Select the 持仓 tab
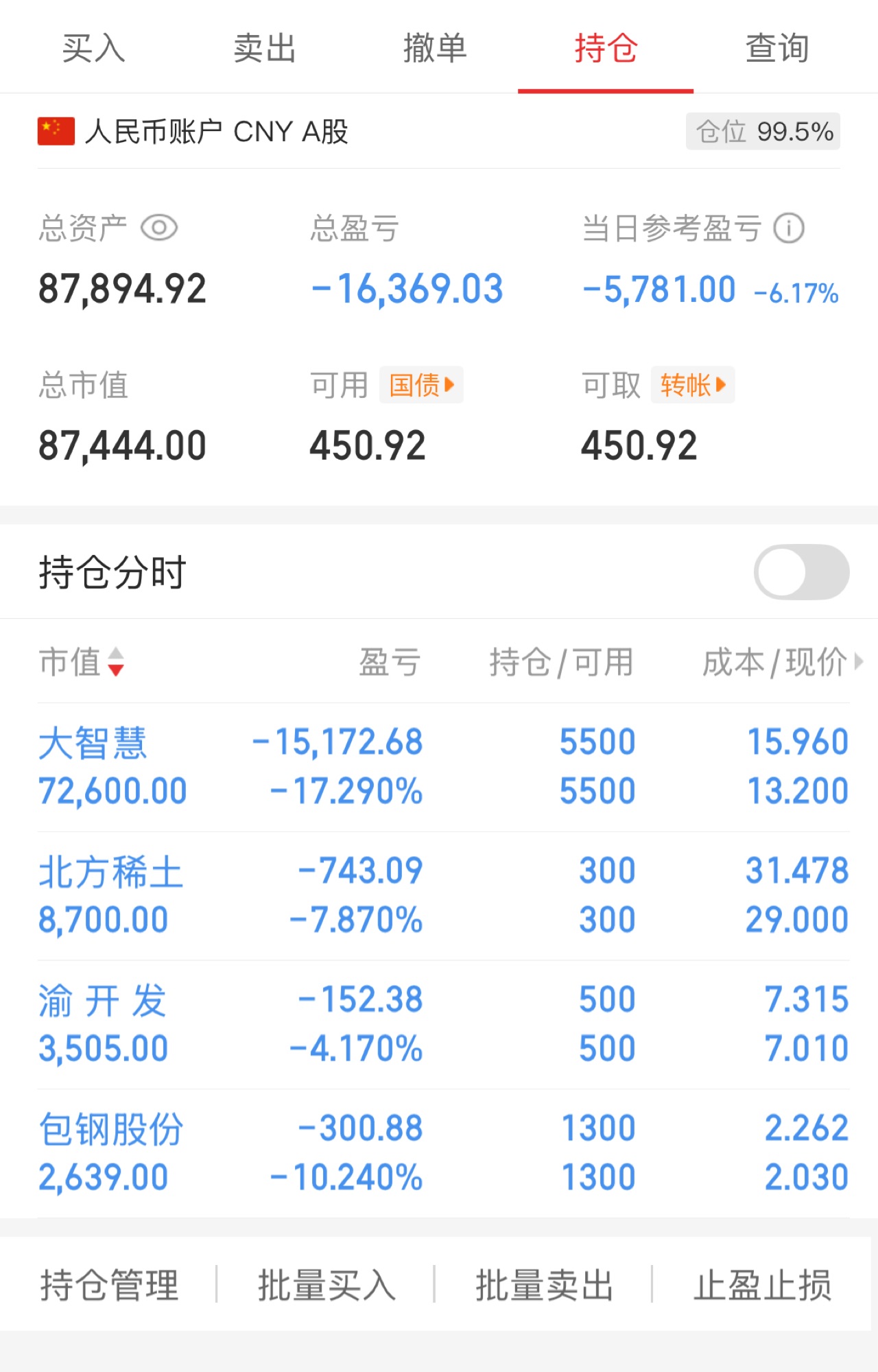The height and width of the screenshot is (1372, 878). 606,48
